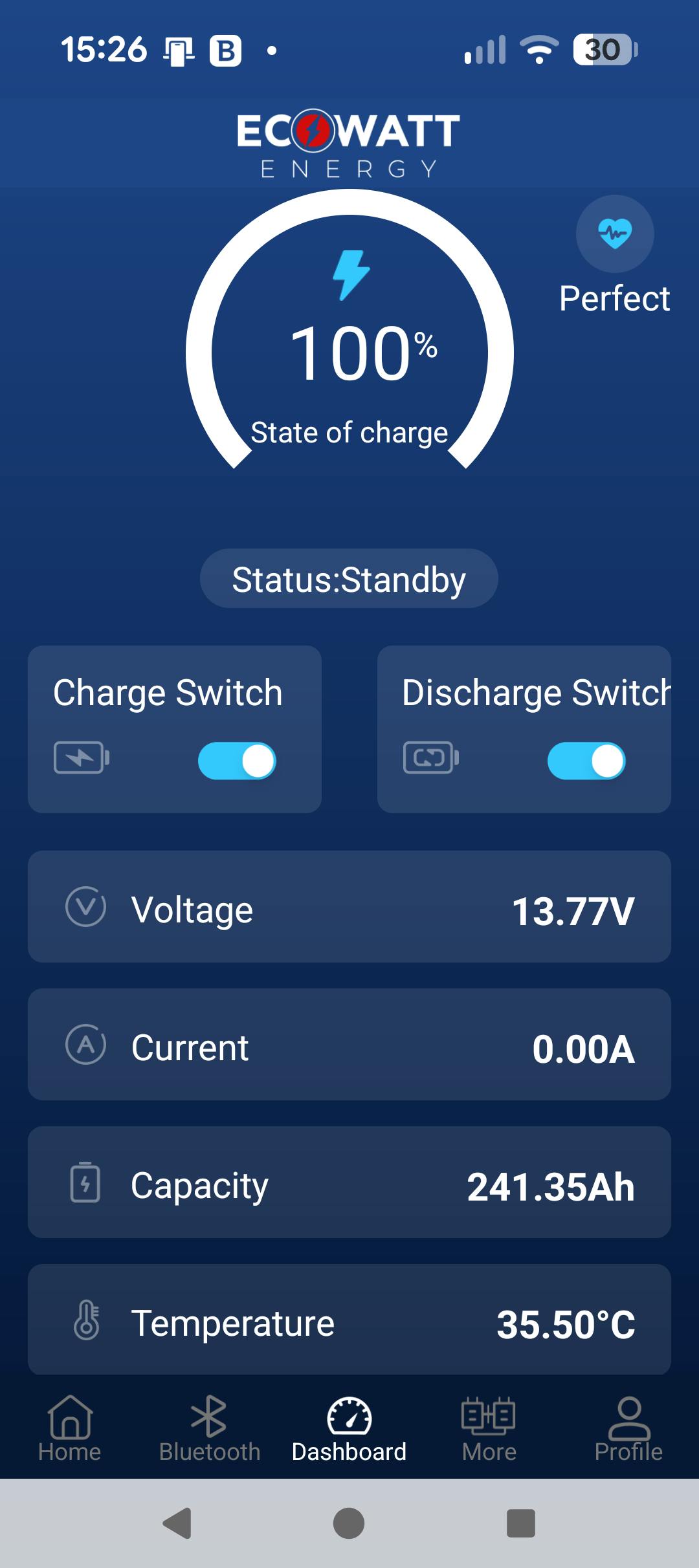Tap the system back button

point(177,1523)
